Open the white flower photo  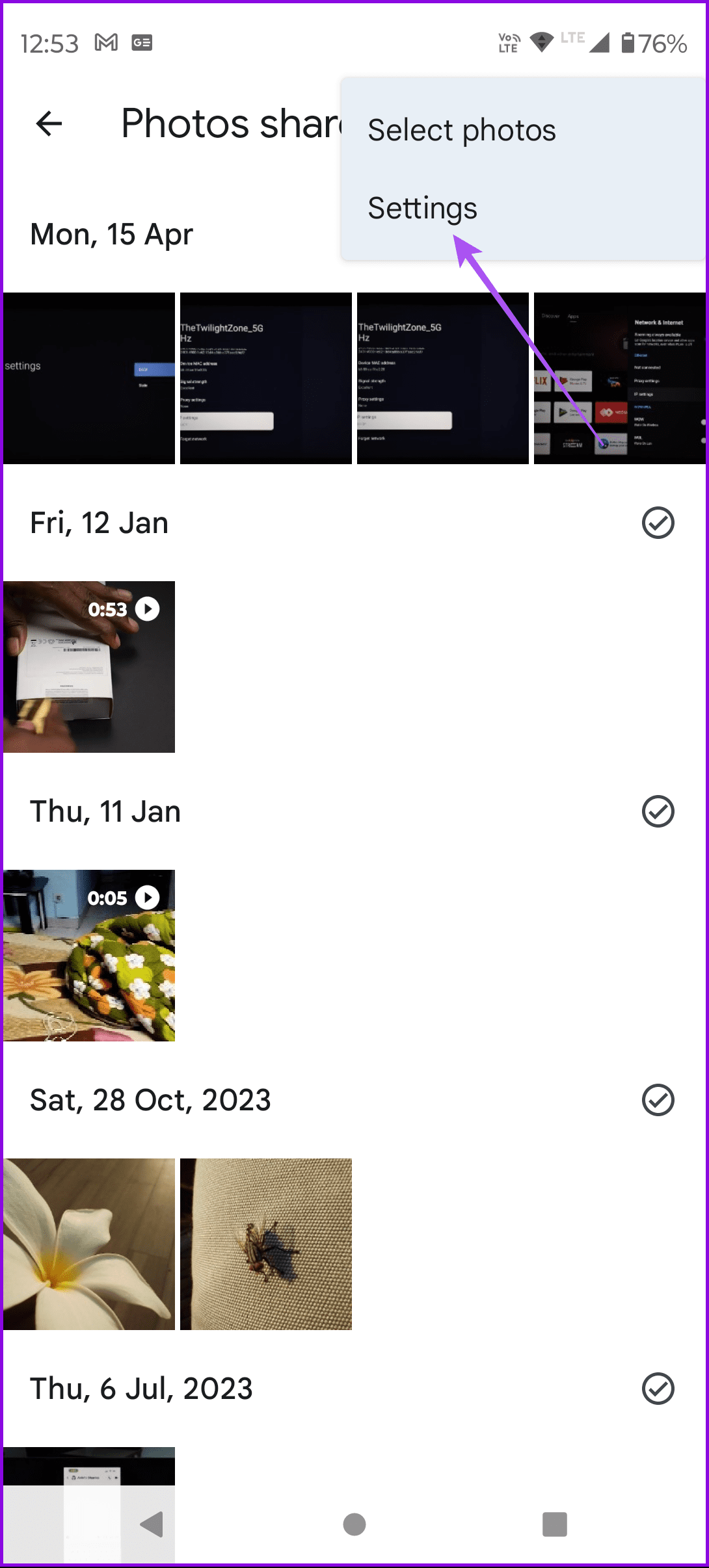point(89,1244)
